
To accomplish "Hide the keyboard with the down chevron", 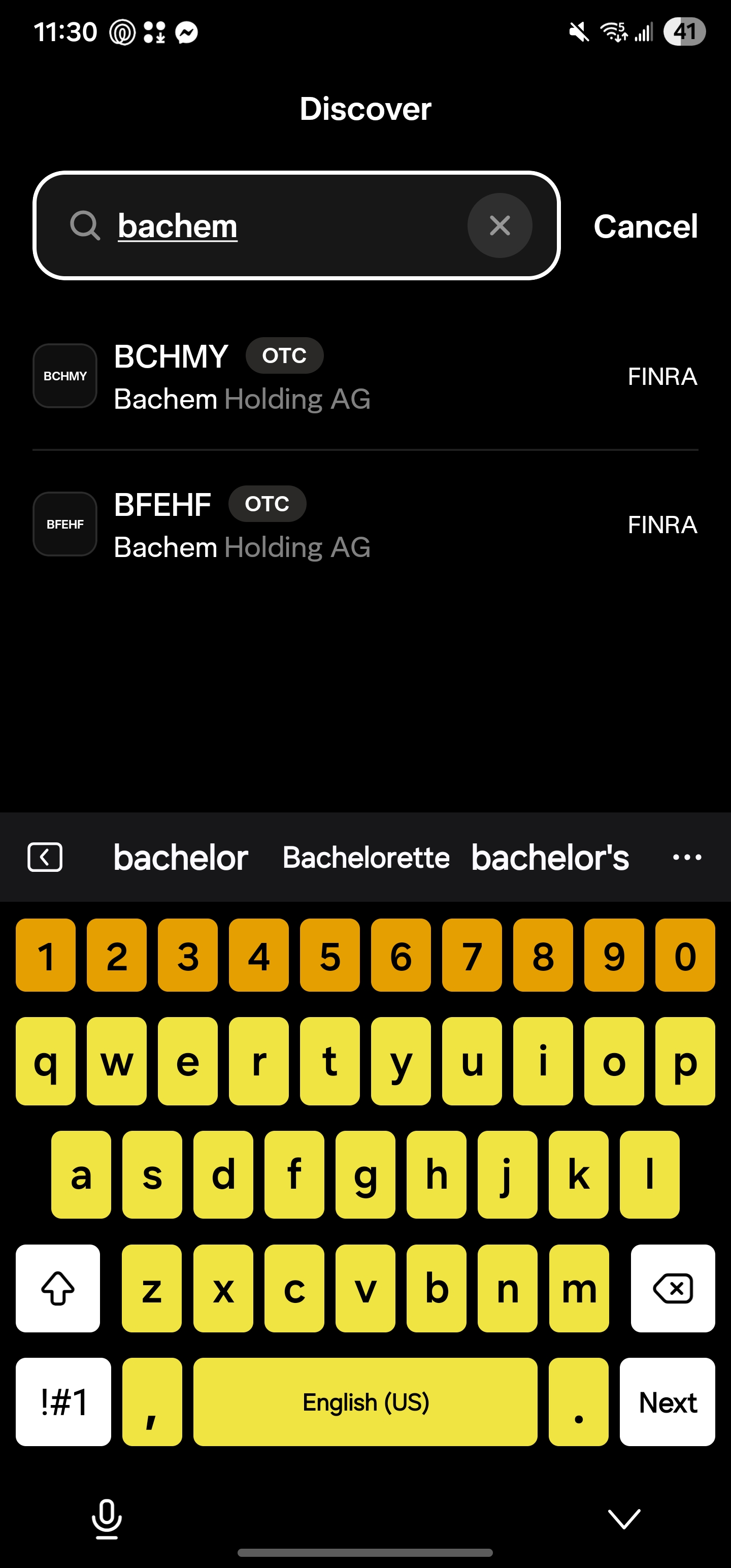I will pos(624,1518).
